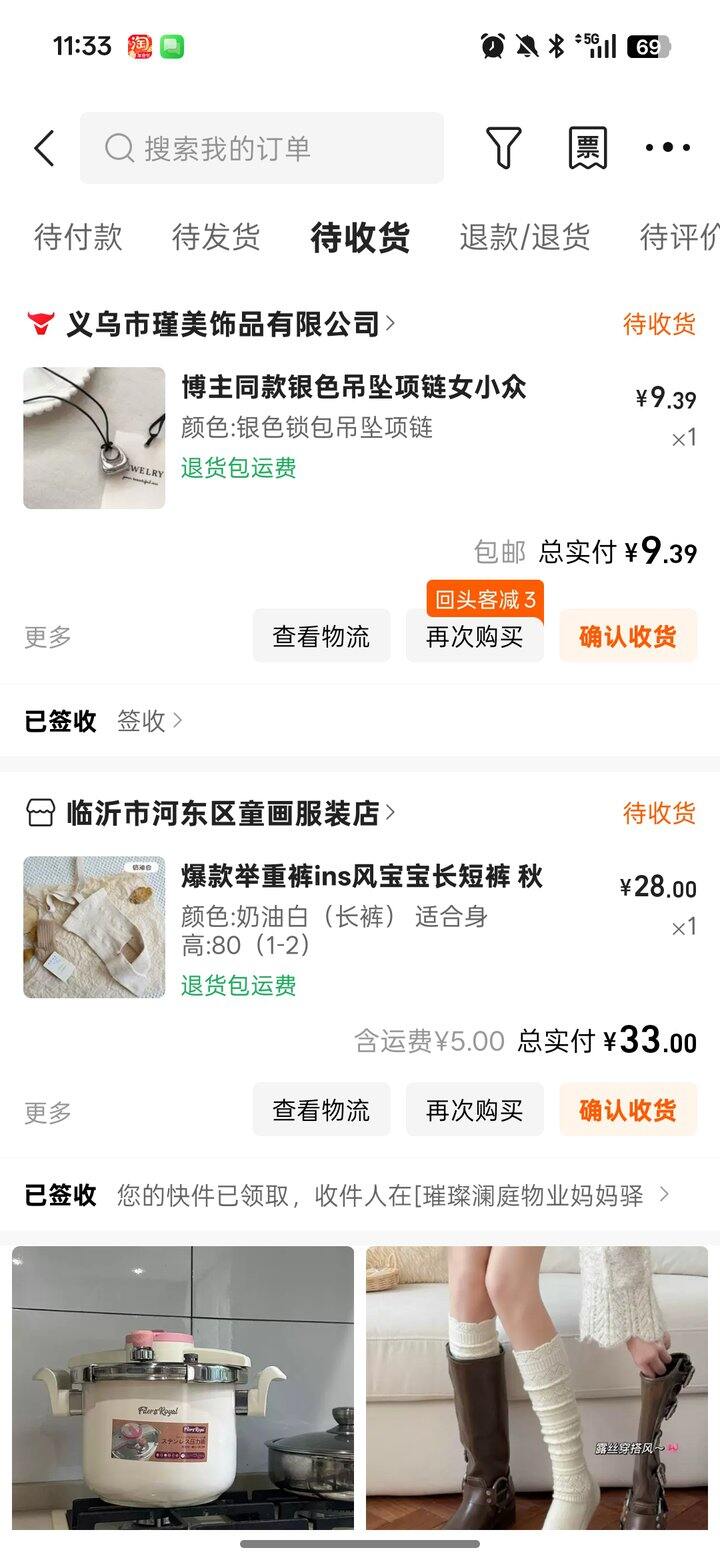The image size is (720, 1562).
Task: Open the 银色吊坠项链 order item
Action: (x=353, y=388)
